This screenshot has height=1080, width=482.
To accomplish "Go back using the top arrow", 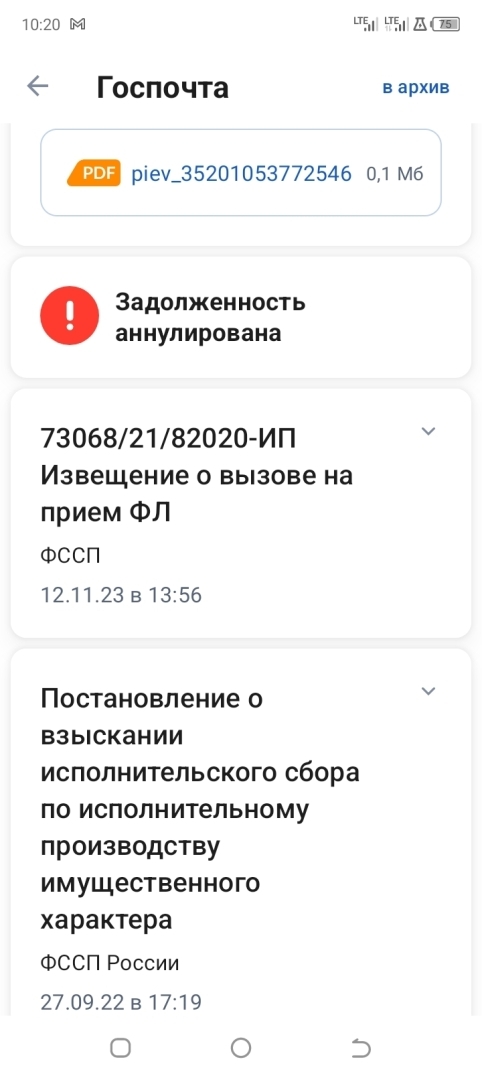I will (x=37, y=86).
